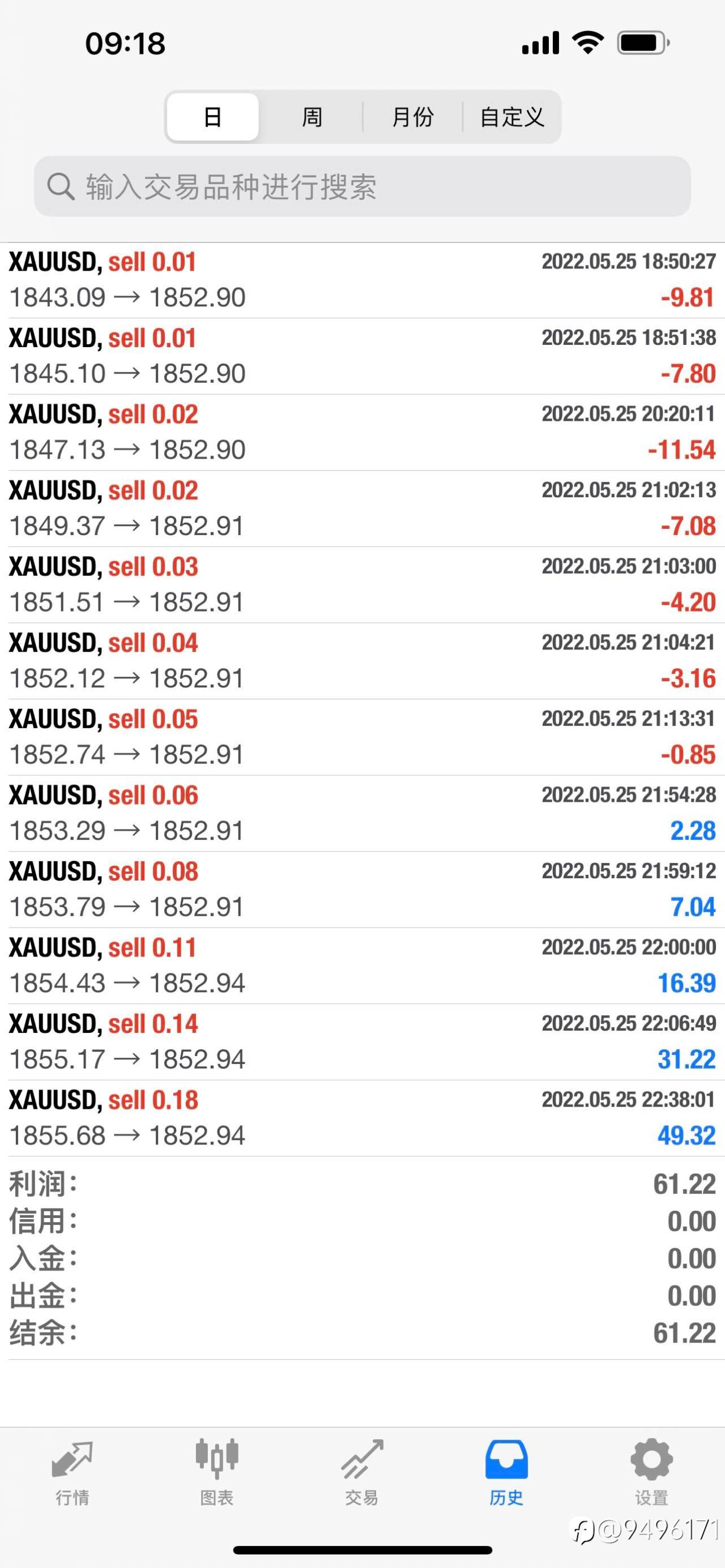Image resolution: width=725 pixels, height=1568 pixels.
Task: Open the sell 0.01 trade at 18:50:27
Action: [362, 280]
